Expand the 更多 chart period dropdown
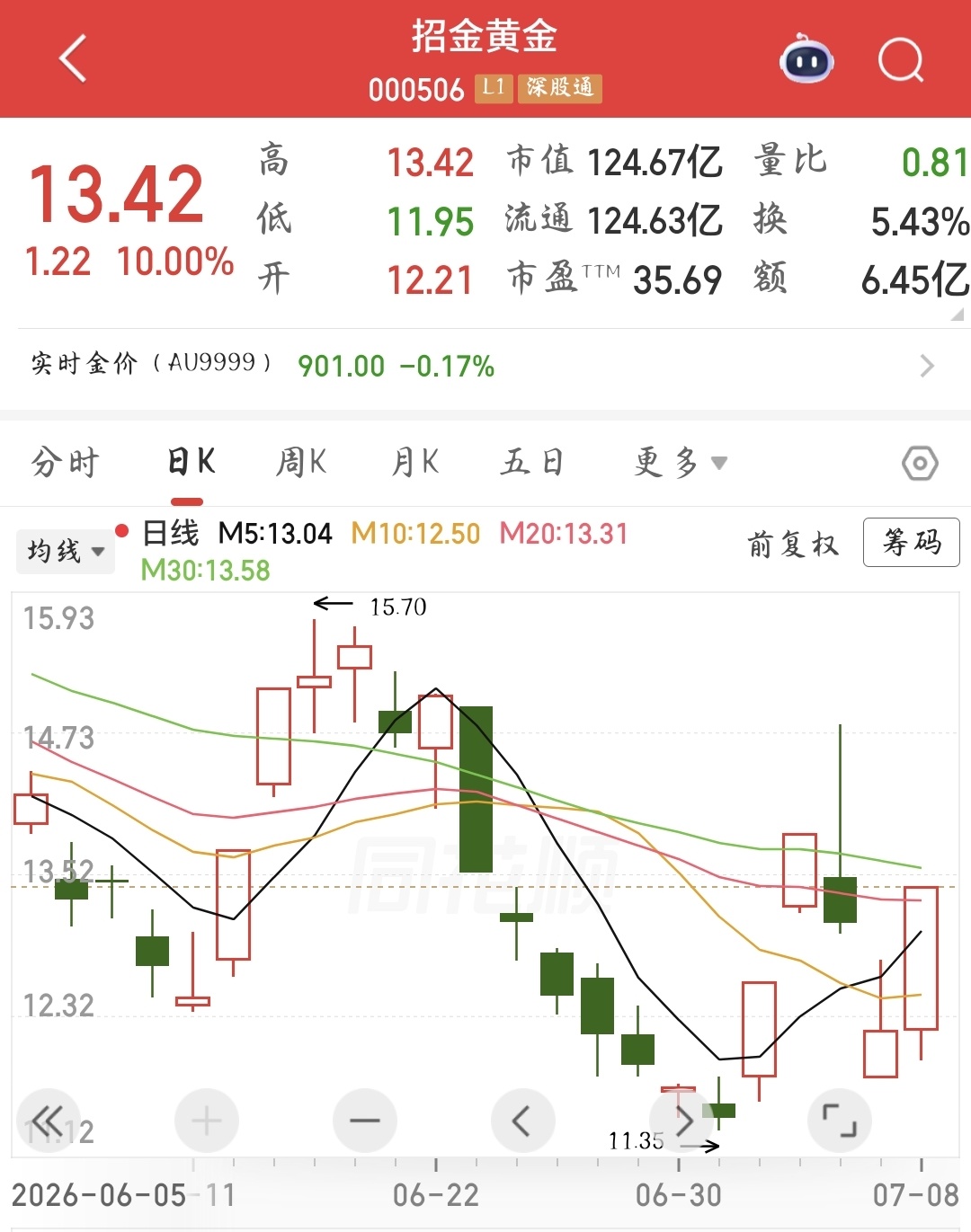This screenshot has width=971, height=1232. (x=680, y=462)
